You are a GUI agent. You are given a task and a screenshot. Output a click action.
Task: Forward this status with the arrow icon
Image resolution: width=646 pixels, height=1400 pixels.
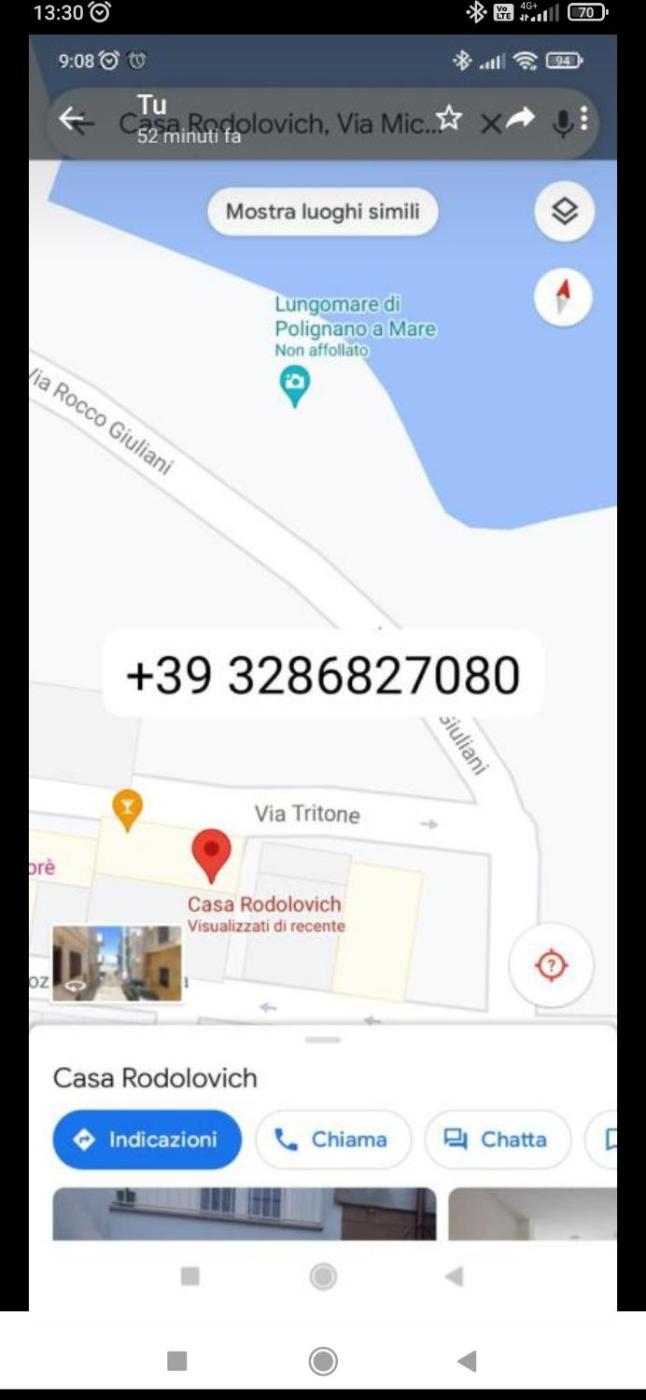tap(521, 120)
